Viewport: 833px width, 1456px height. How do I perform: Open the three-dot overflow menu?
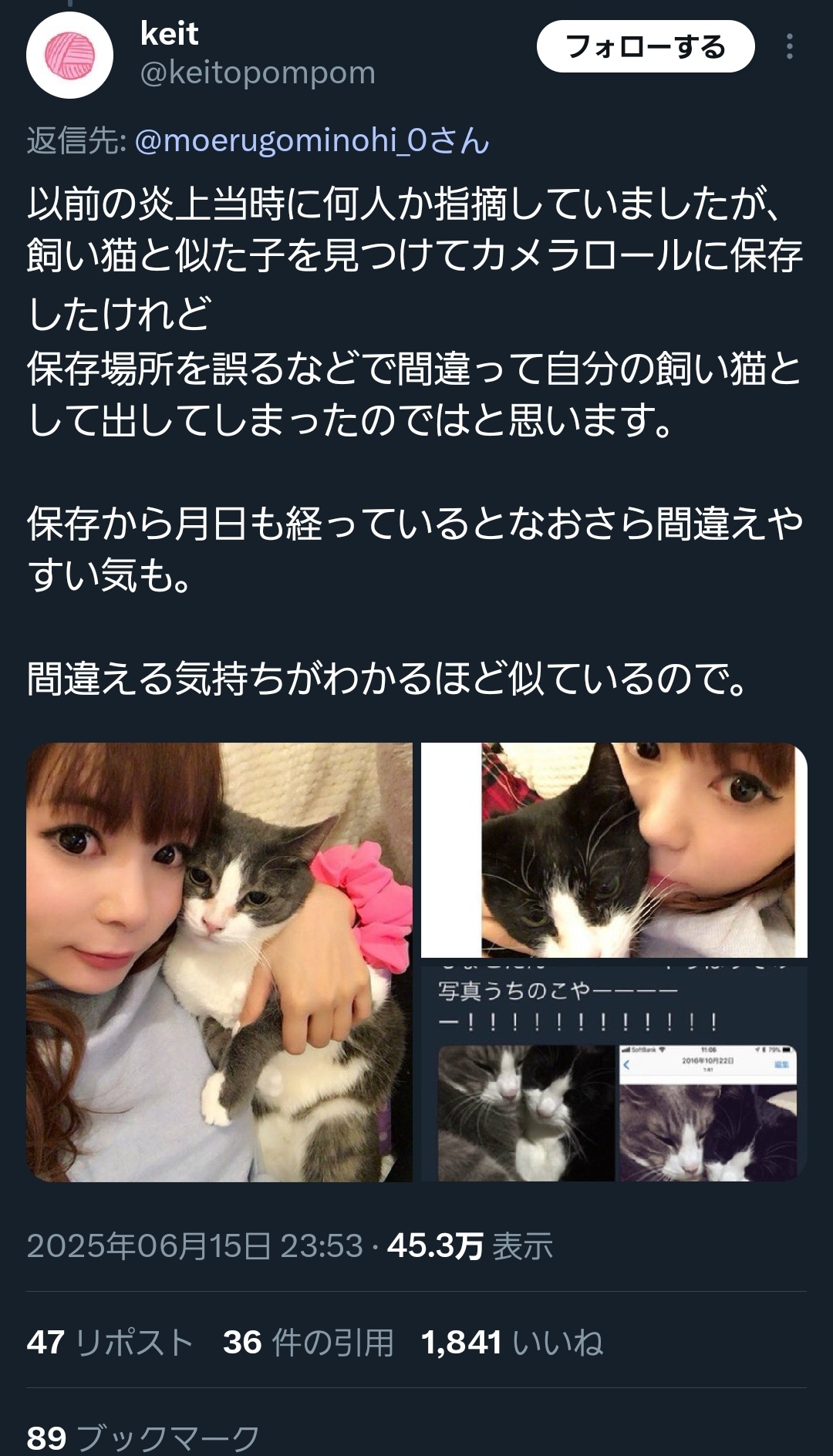[789, 47]
